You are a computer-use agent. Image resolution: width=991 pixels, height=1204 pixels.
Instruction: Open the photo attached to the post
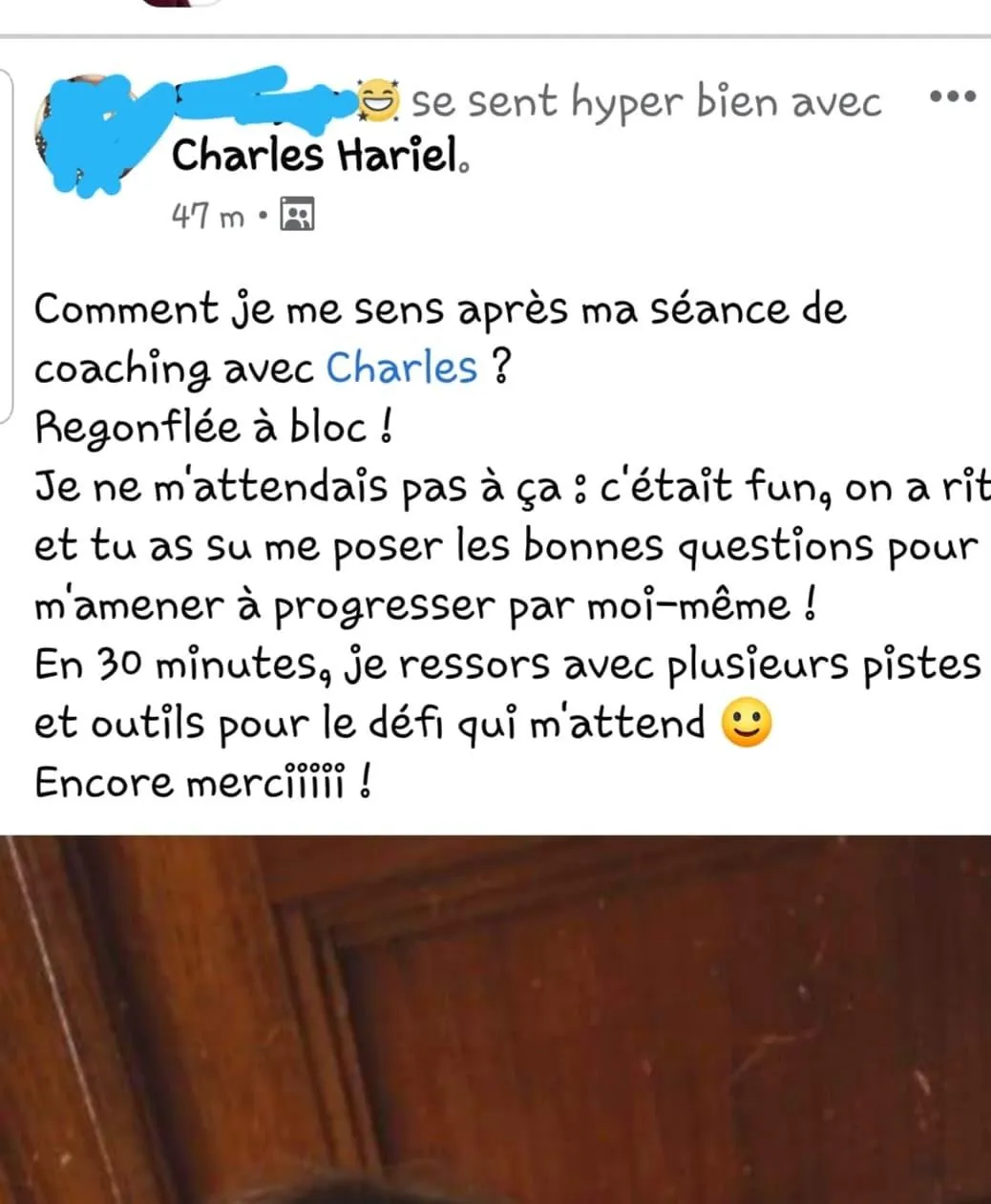point(495,1019)
